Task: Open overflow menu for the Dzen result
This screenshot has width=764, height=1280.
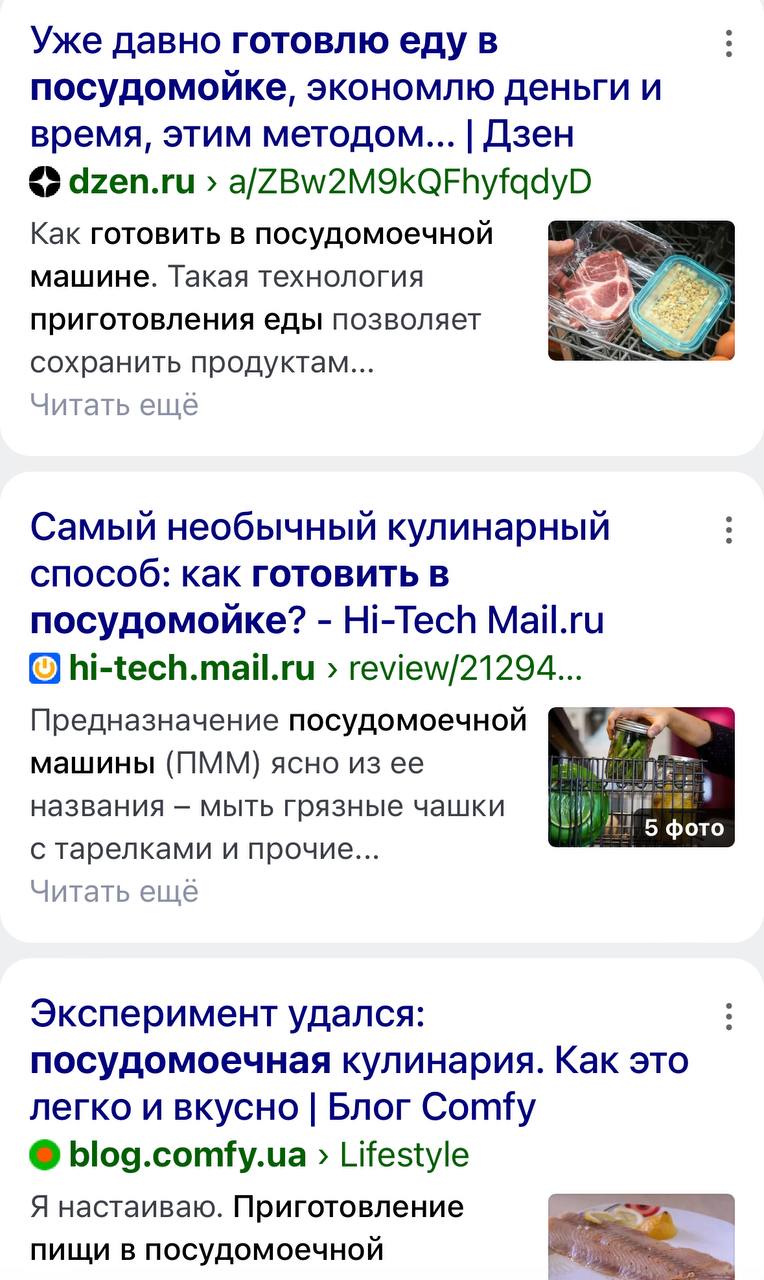Action: [729, 43]
